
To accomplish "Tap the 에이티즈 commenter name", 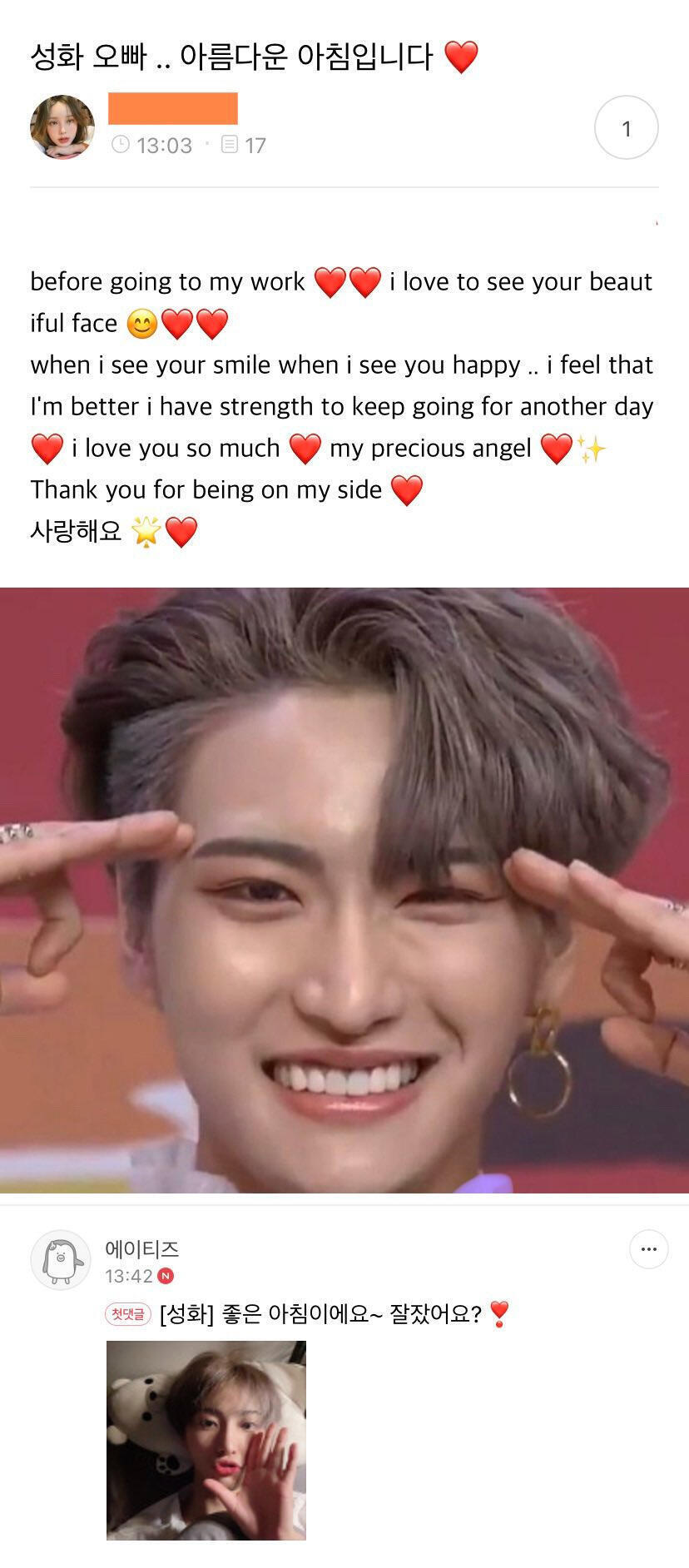I will pyautogui.click(x=141, y=1248).
